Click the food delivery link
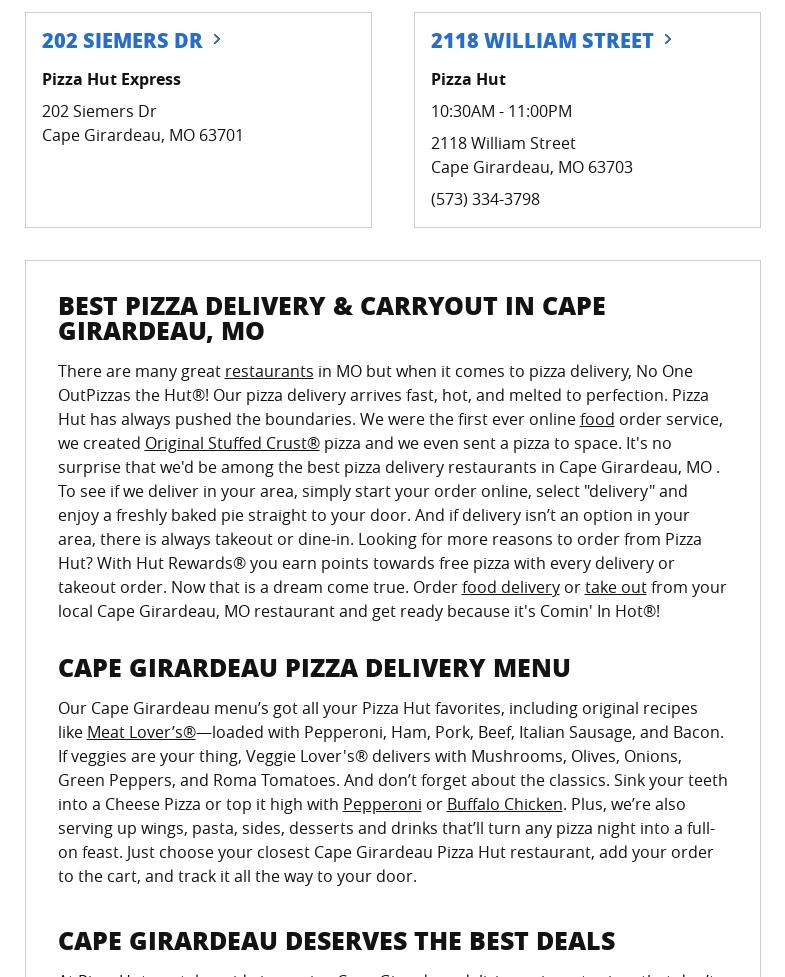 pyautogui.click(x=510, y=587)
